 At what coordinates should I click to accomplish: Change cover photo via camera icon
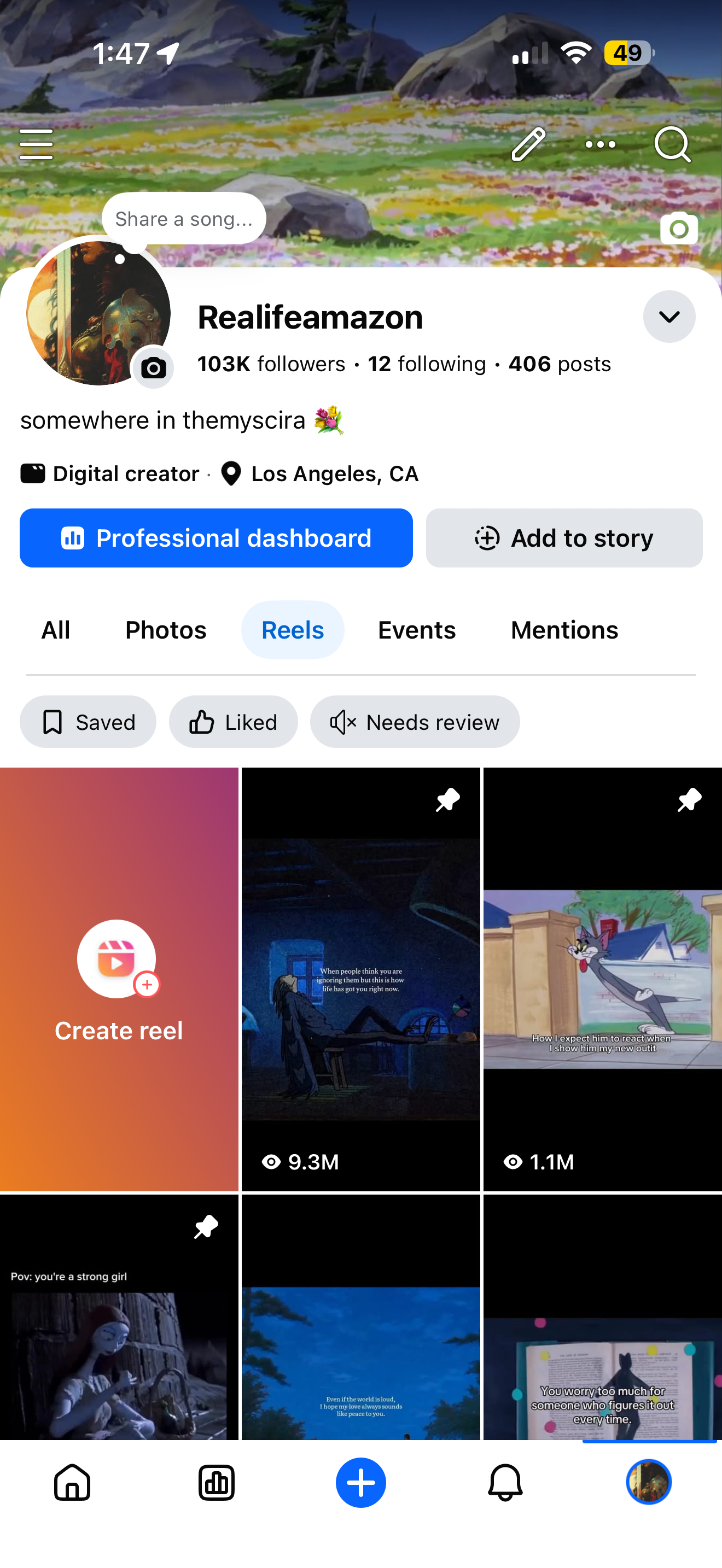pos(679,229)
